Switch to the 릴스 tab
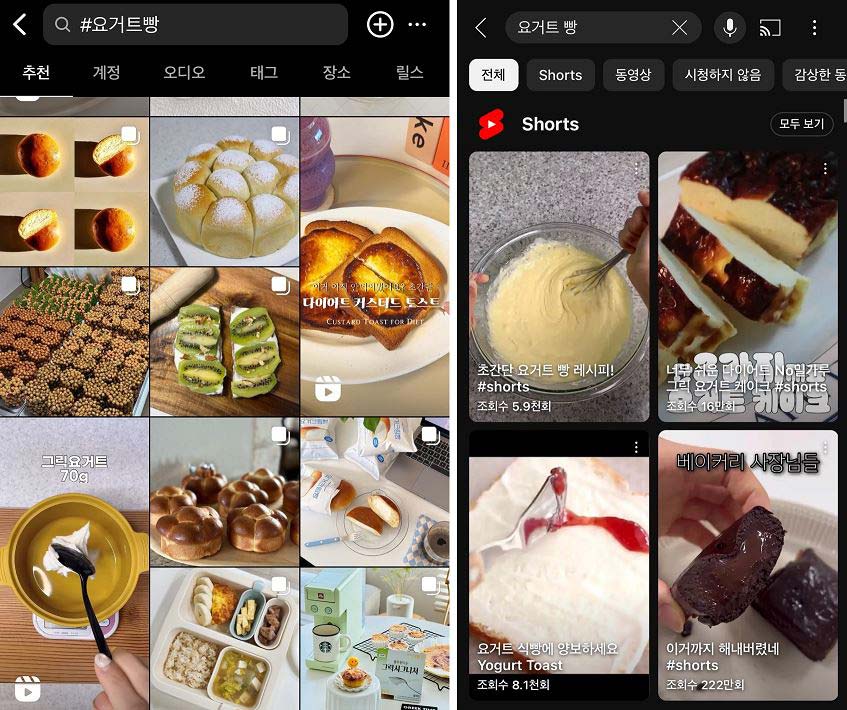 click(x=409, y=72)
